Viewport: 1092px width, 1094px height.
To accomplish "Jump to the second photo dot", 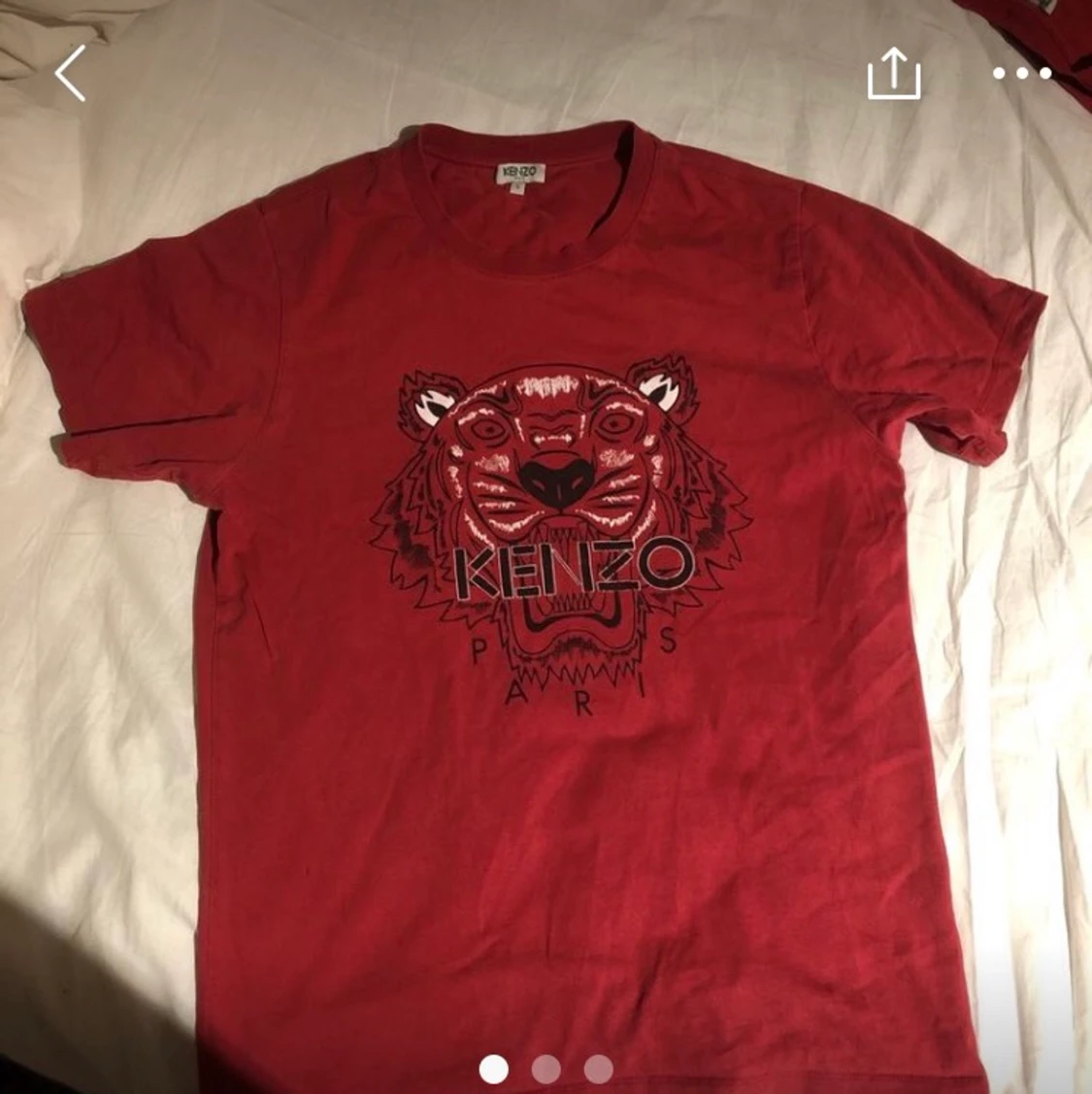I will [x=546, y=1069].
